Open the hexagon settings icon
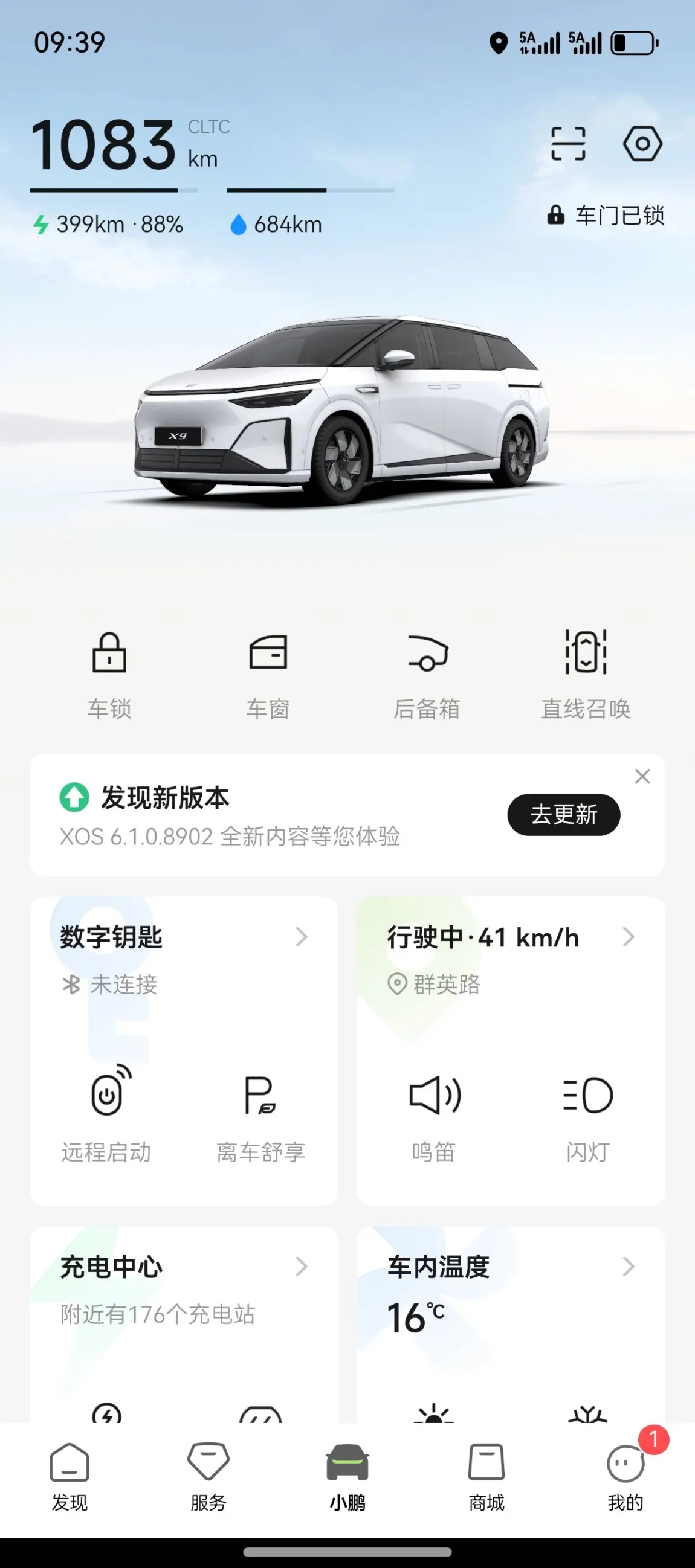695x1568 pixels. [642, 144]
